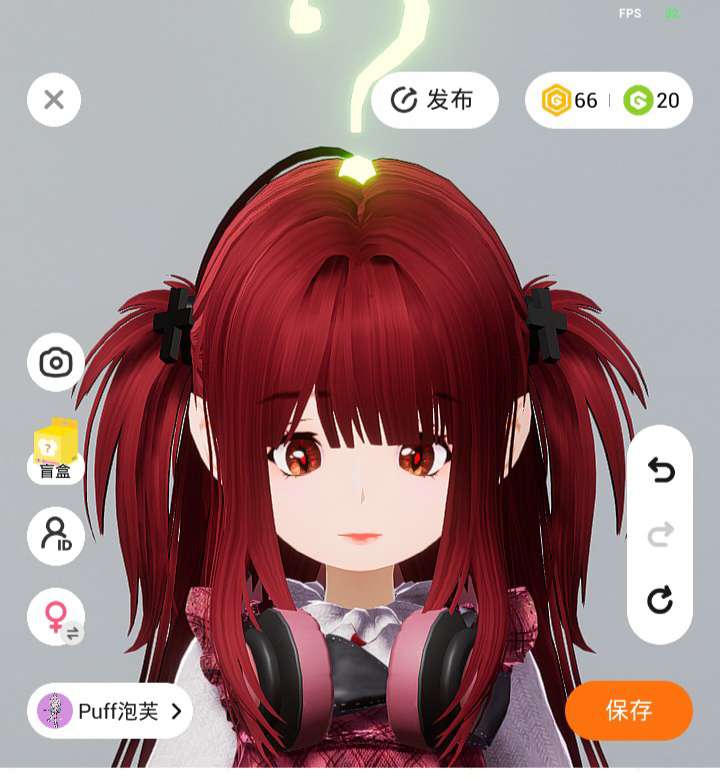Screen dimensions: 720x780
Task: Save the avatar with 保存
Action: coord(629,710)
